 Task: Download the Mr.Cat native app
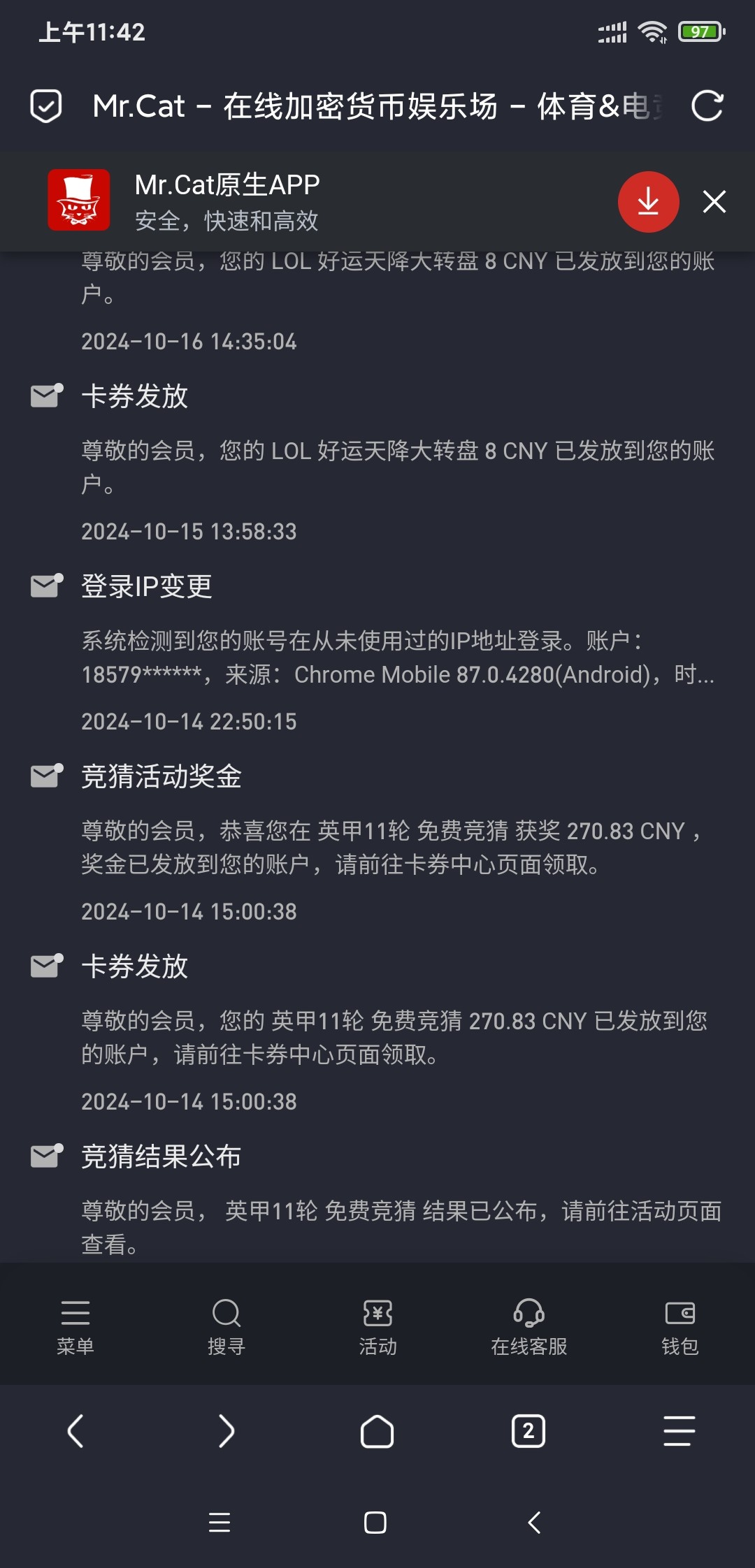click(x=648, y=201)
